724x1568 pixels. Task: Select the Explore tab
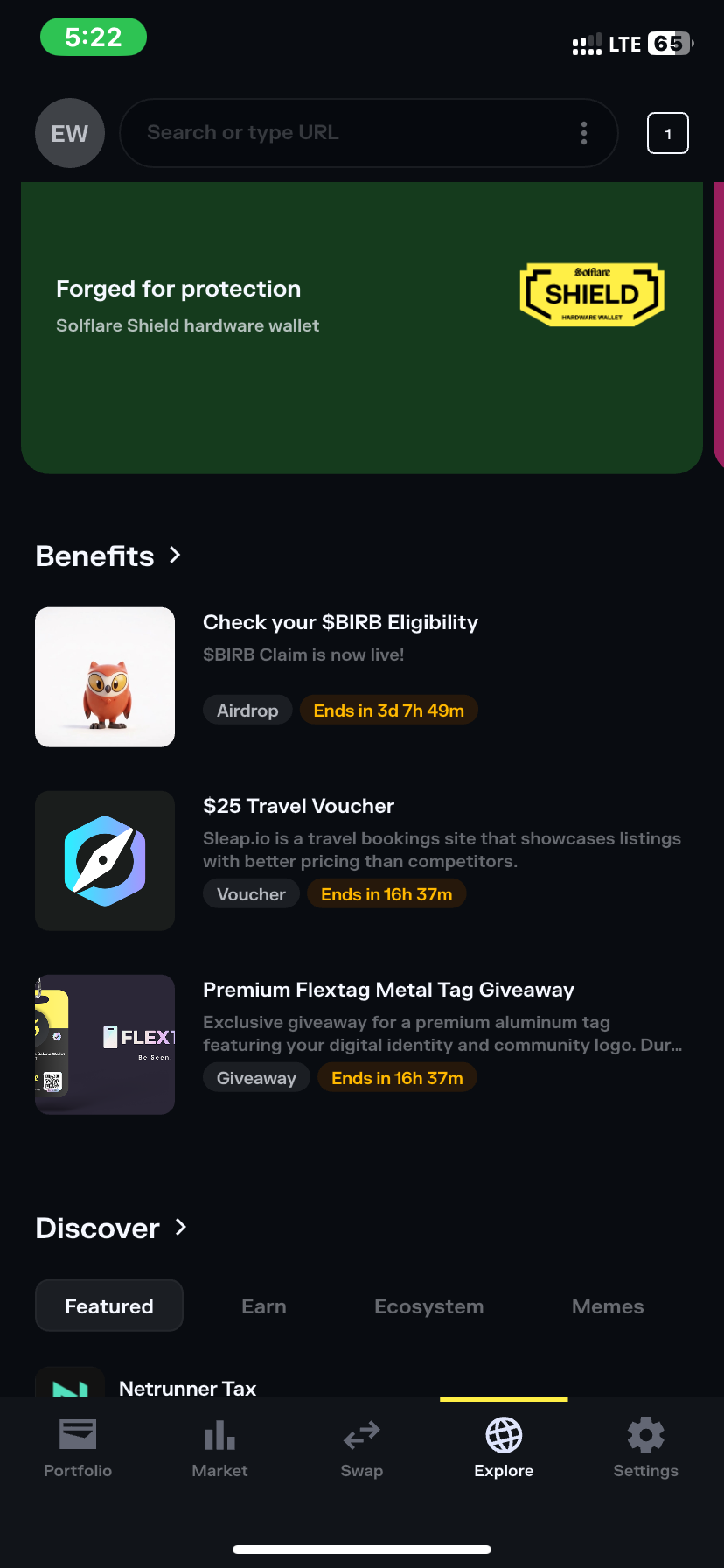click(x=504, y=1449)
